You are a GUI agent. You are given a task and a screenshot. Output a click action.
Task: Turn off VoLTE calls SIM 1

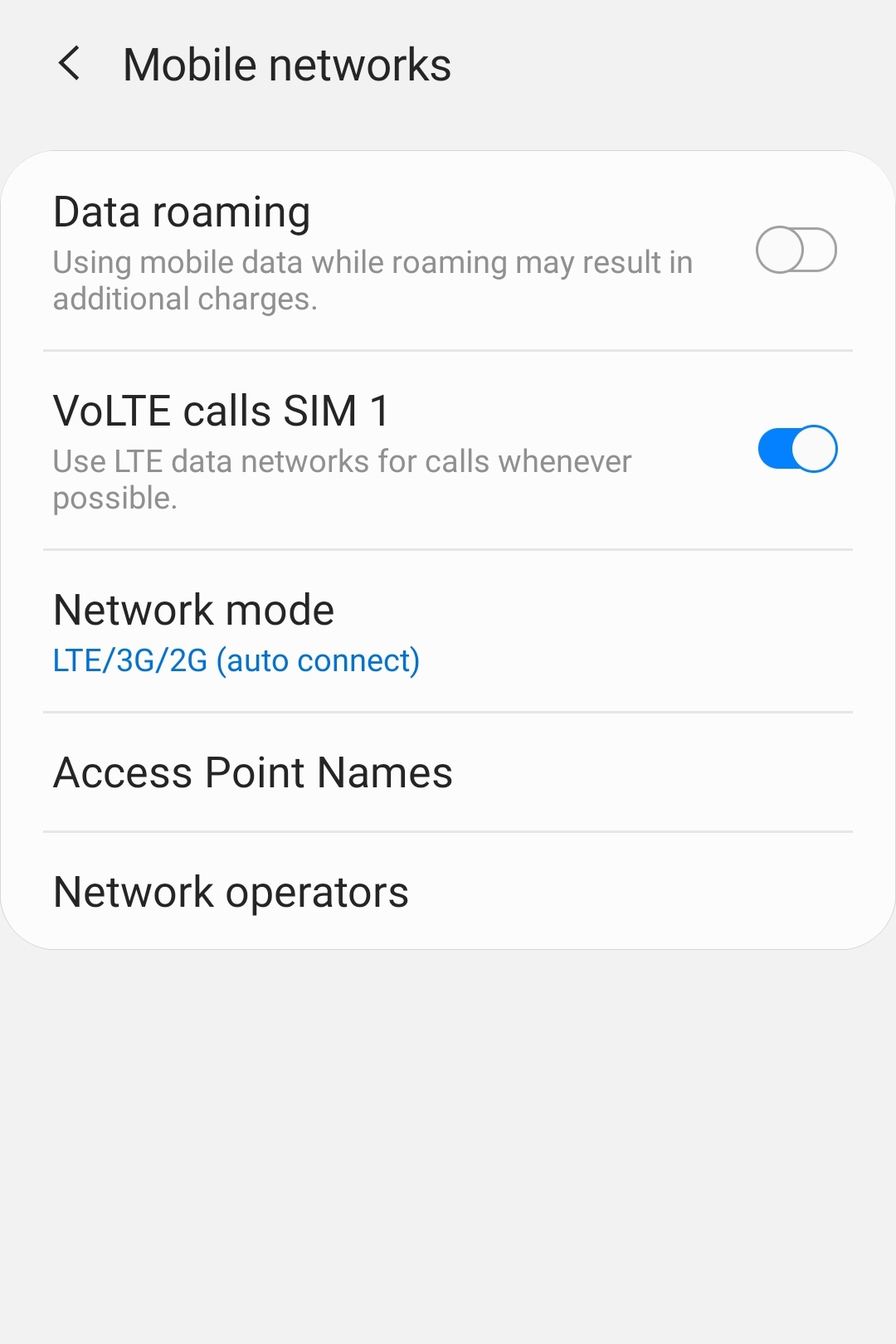coord(796,449)
